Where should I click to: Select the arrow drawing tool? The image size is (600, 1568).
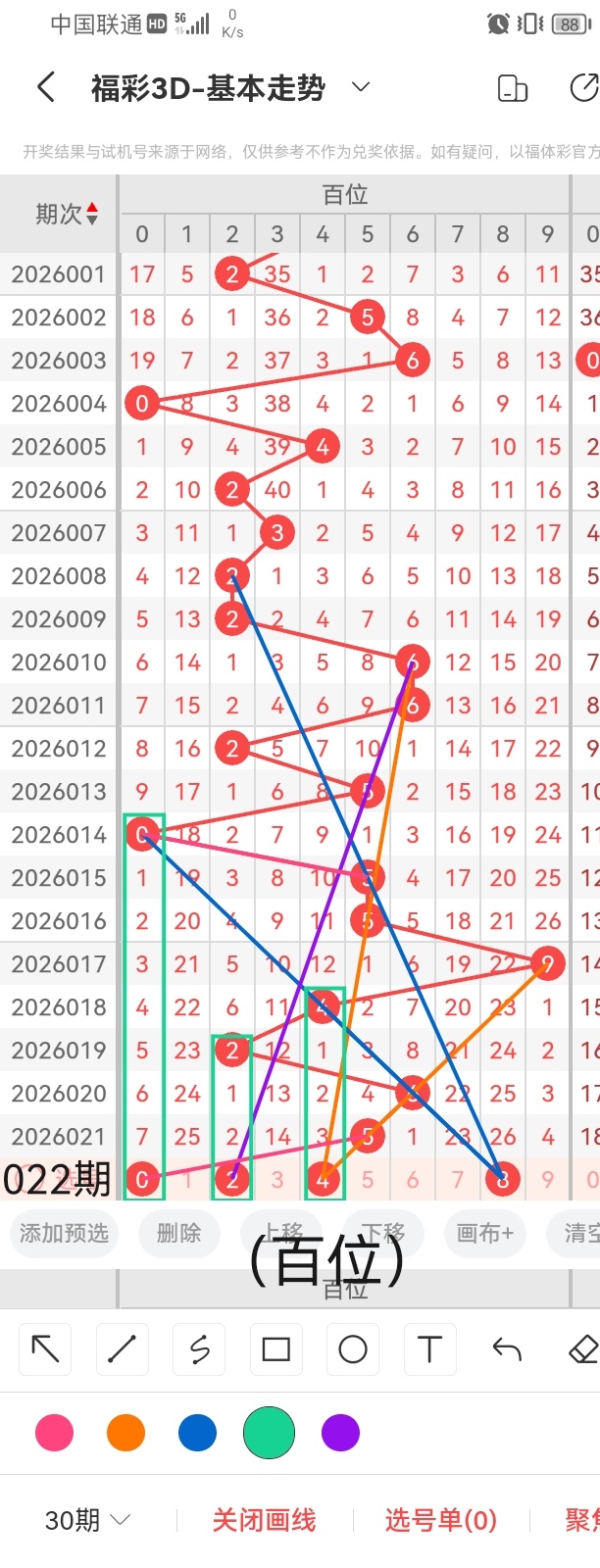[x=45, y=1349]
